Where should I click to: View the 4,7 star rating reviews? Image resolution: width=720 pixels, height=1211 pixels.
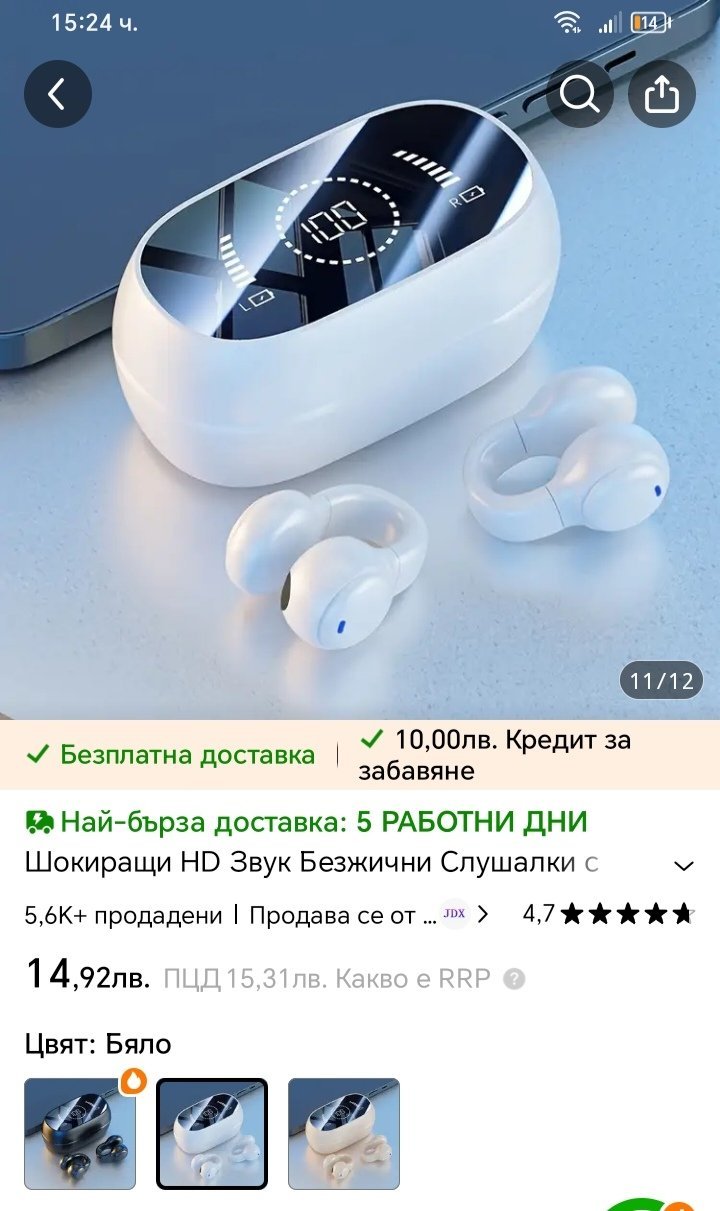pyautogui.click(x=608, y=913)
